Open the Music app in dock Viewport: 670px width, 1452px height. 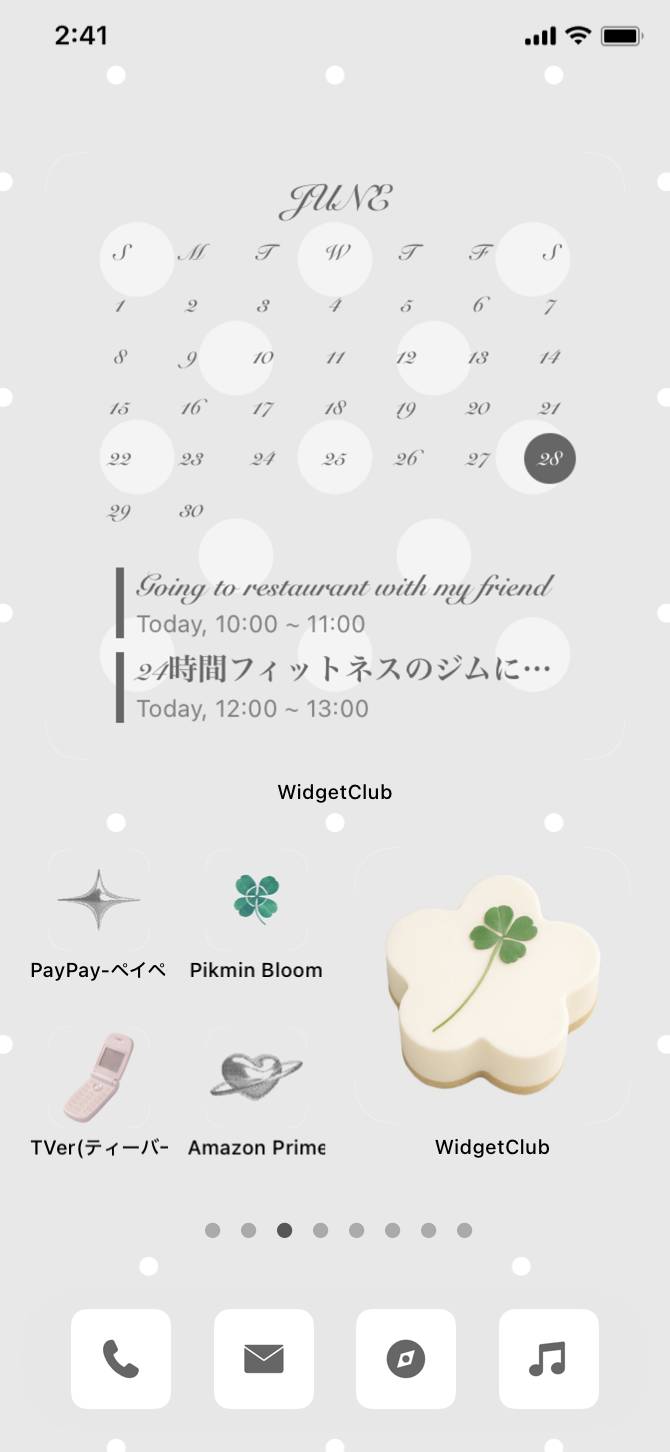(x=549, y=1359)
